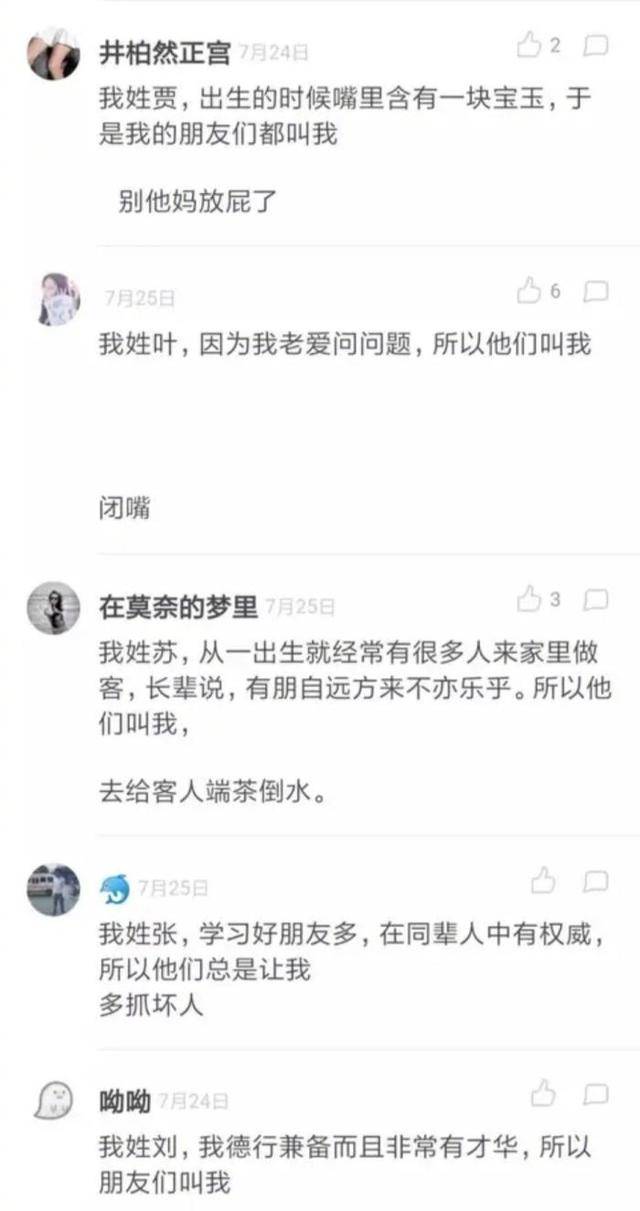Screen dimensions: 640x1211
Task: Give 呦呦's comment a thumbs up
Action: [x=543, y=1093]
